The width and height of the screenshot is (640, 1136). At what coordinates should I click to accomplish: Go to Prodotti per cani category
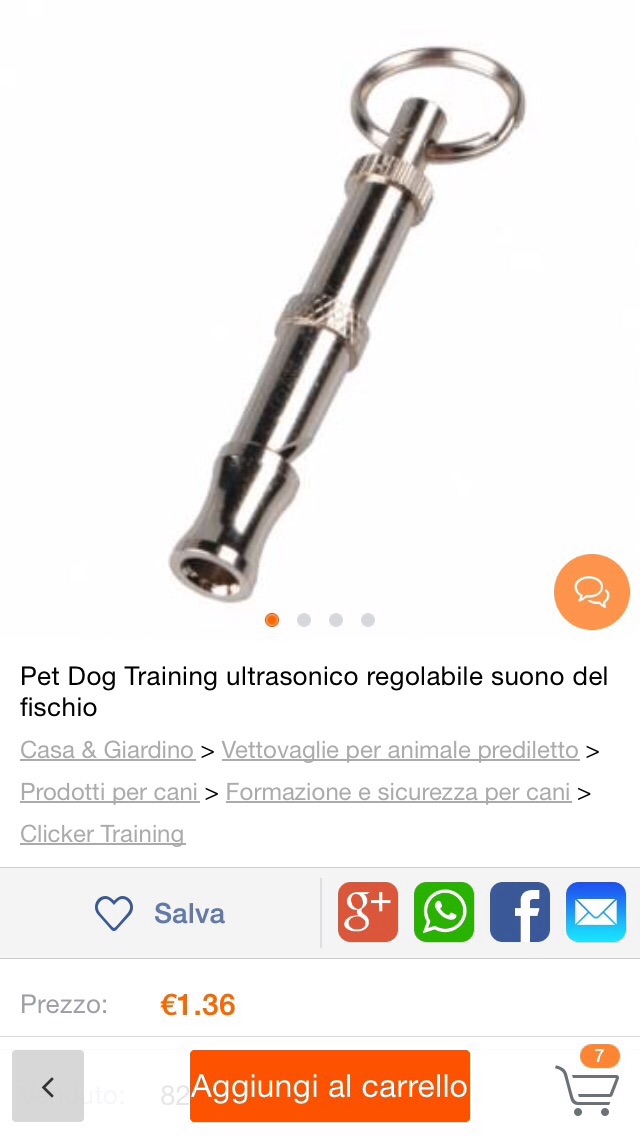pos(109,792)
